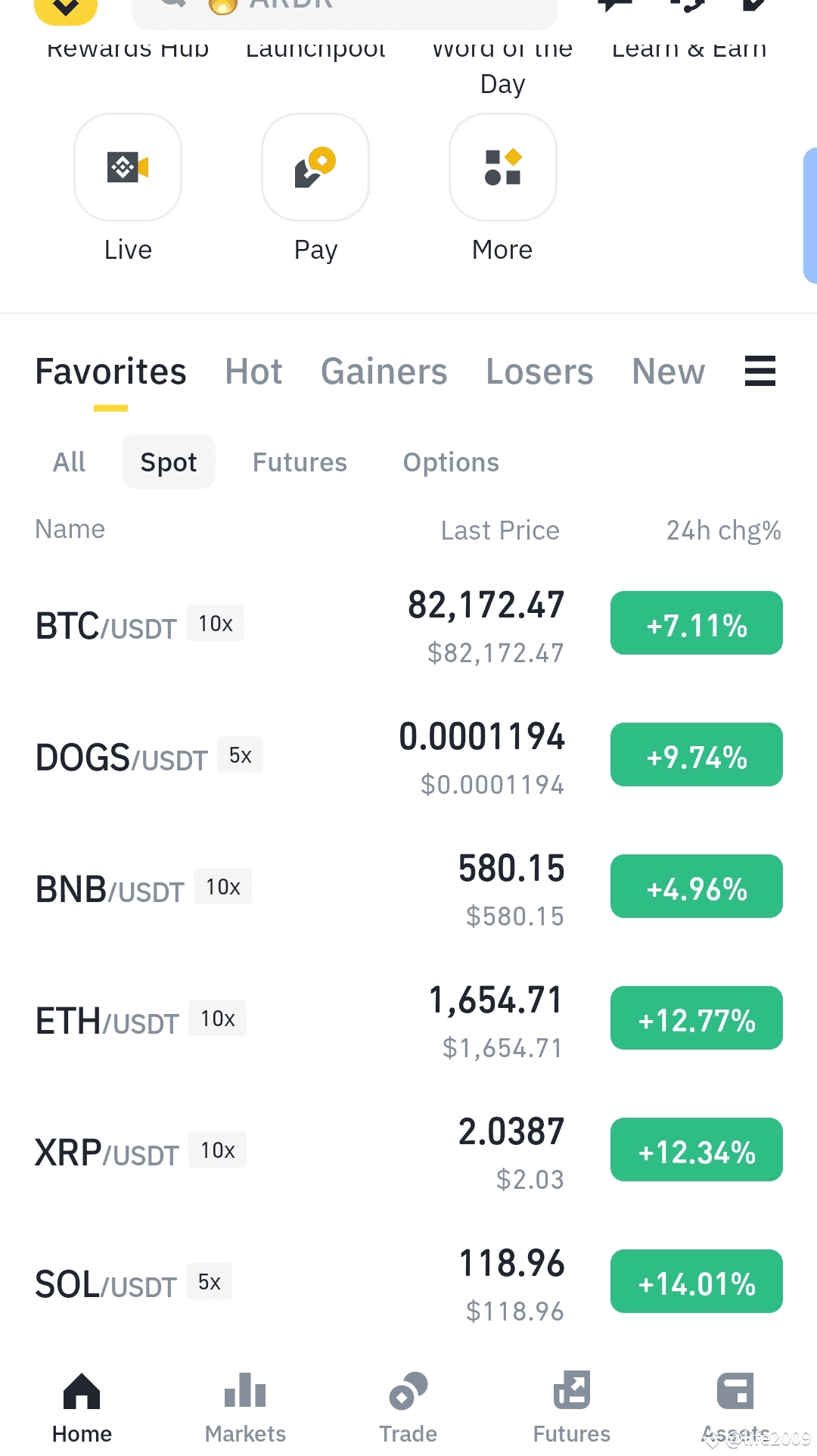Tap the More services icon
This screenshot has width=817, height=1456.
pos(502,166)
